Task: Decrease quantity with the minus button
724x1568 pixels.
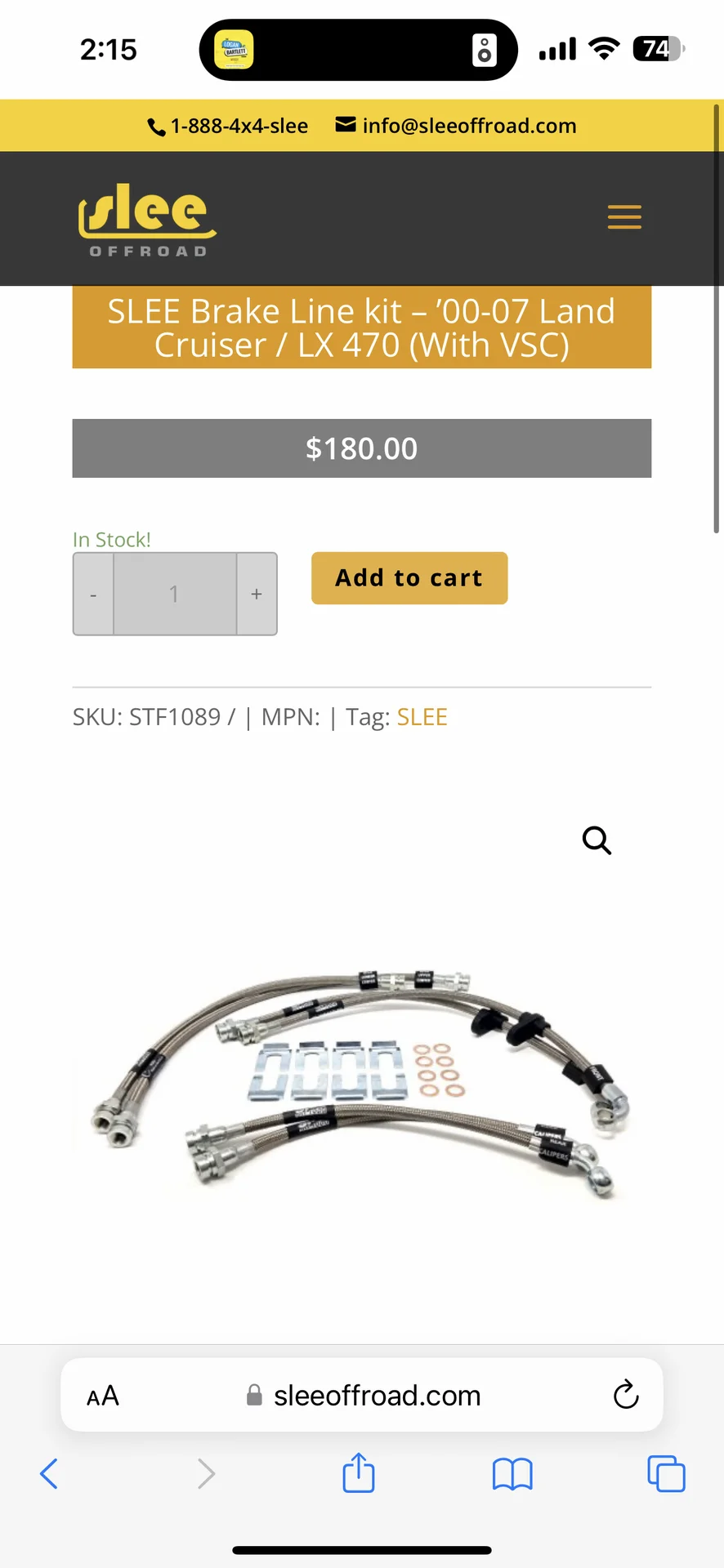Action: 93,595
